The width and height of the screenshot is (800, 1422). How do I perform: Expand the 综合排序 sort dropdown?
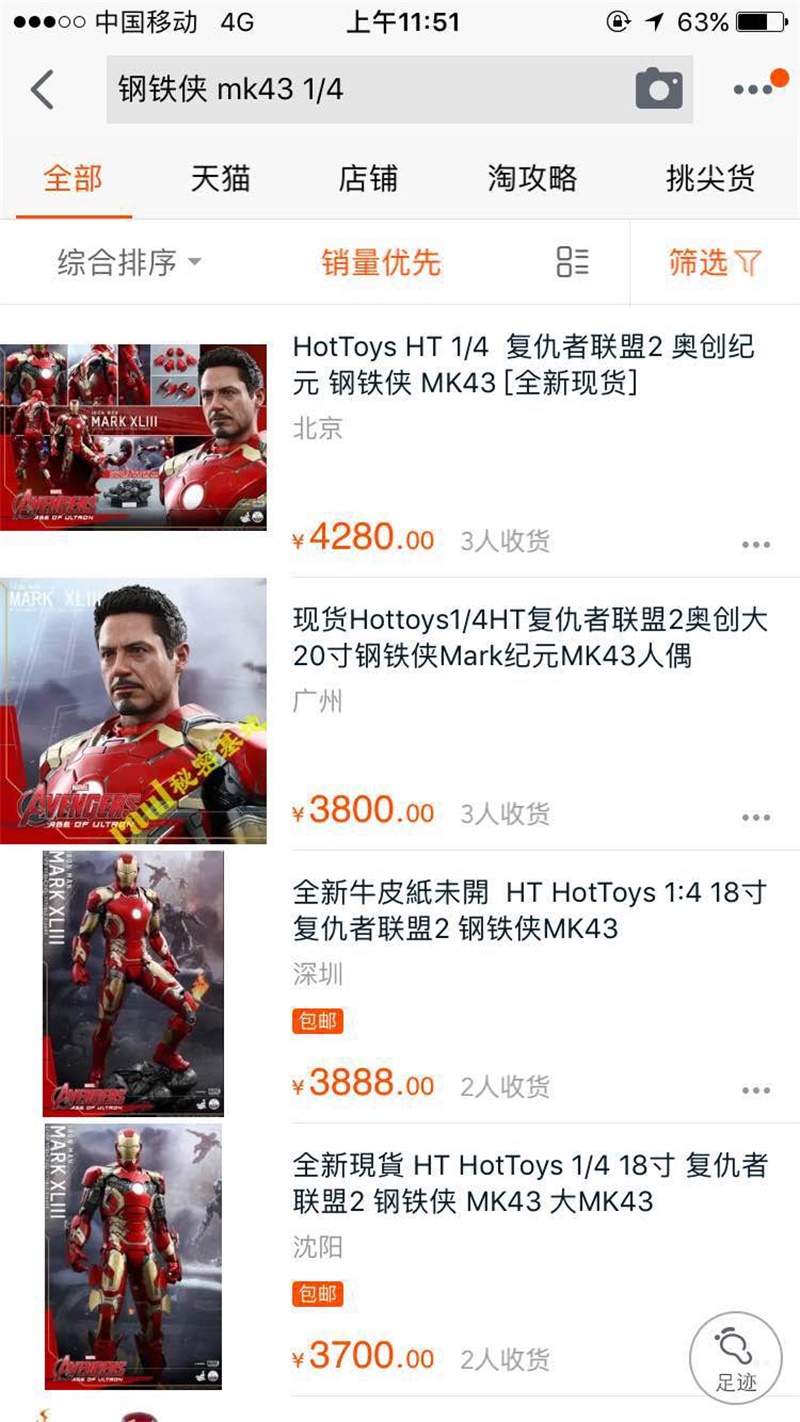click(x=129, y=263)
